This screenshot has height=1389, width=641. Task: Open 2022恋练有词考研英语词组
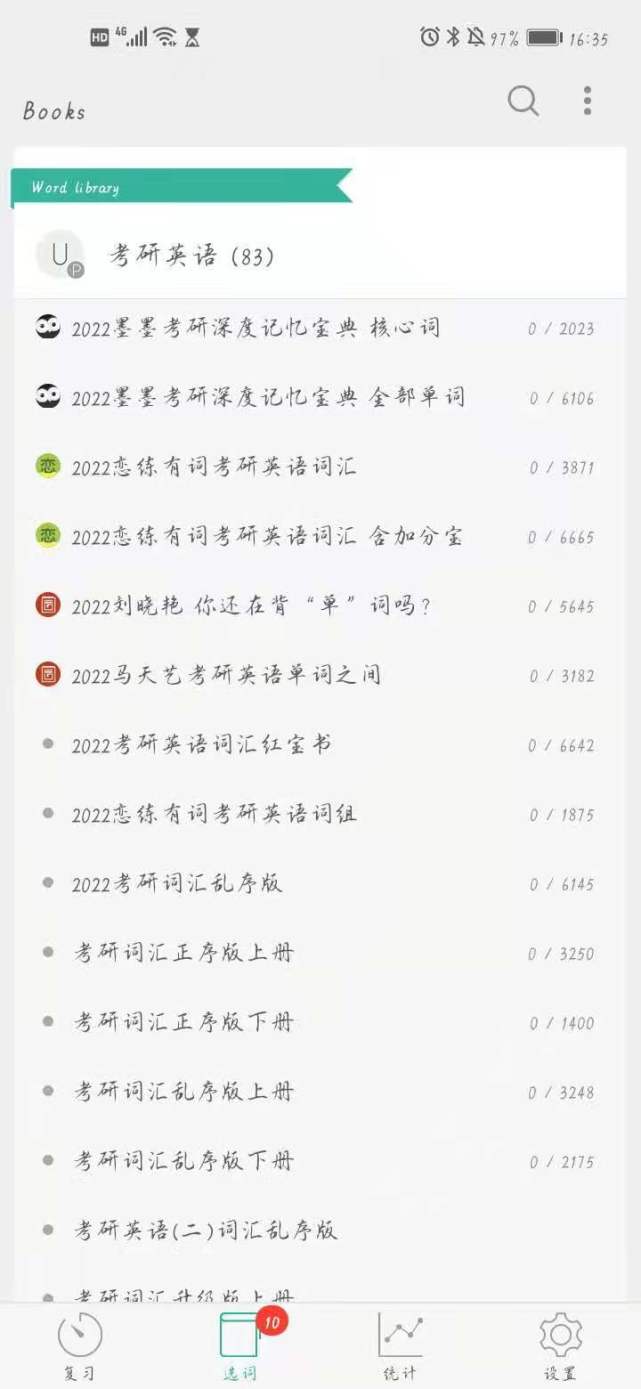pos(214,814)
